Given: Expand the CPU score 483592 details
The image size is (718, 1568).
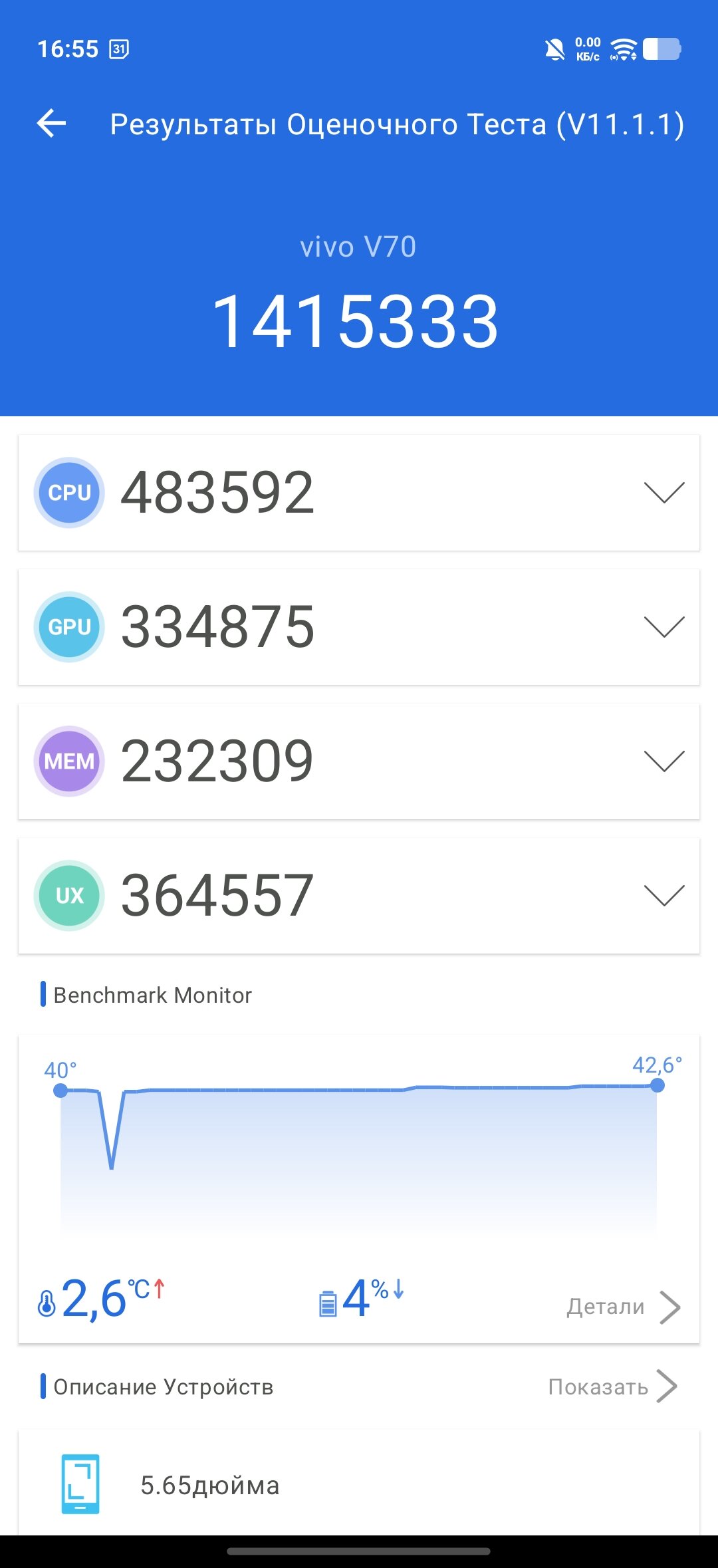Looking at the screenshot, I should 663,493.
